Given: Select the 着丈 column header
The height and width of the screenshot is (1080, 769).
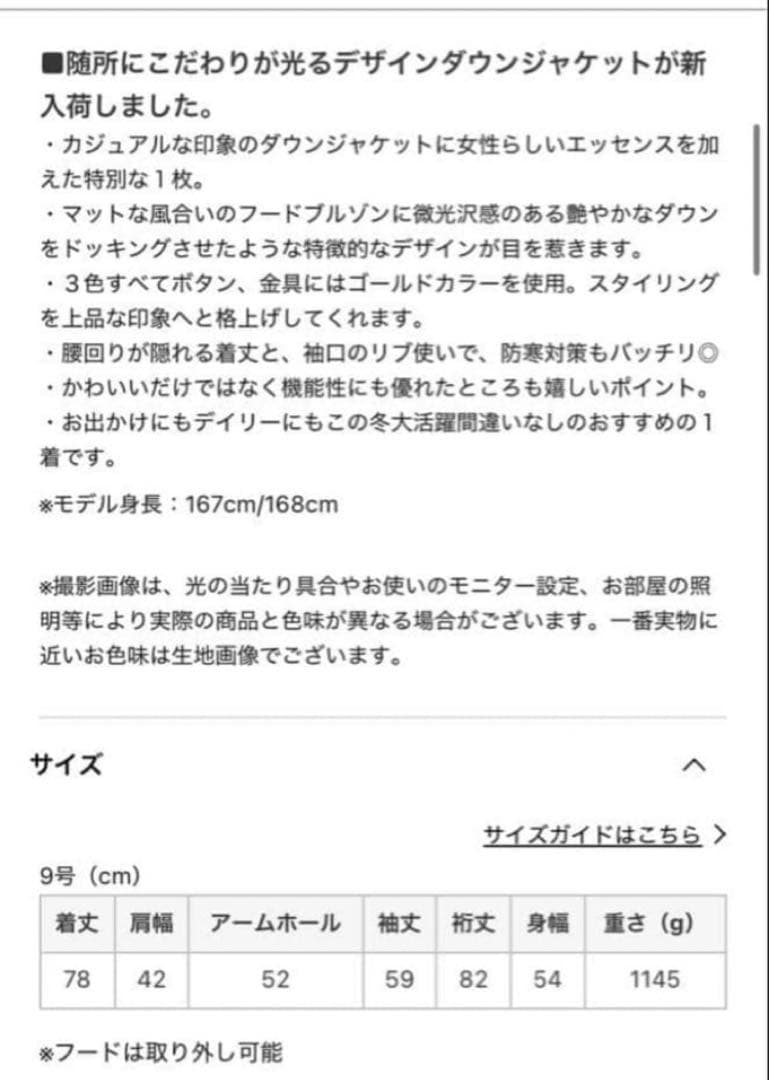Looking at the screenshot, I should point(76,925).
